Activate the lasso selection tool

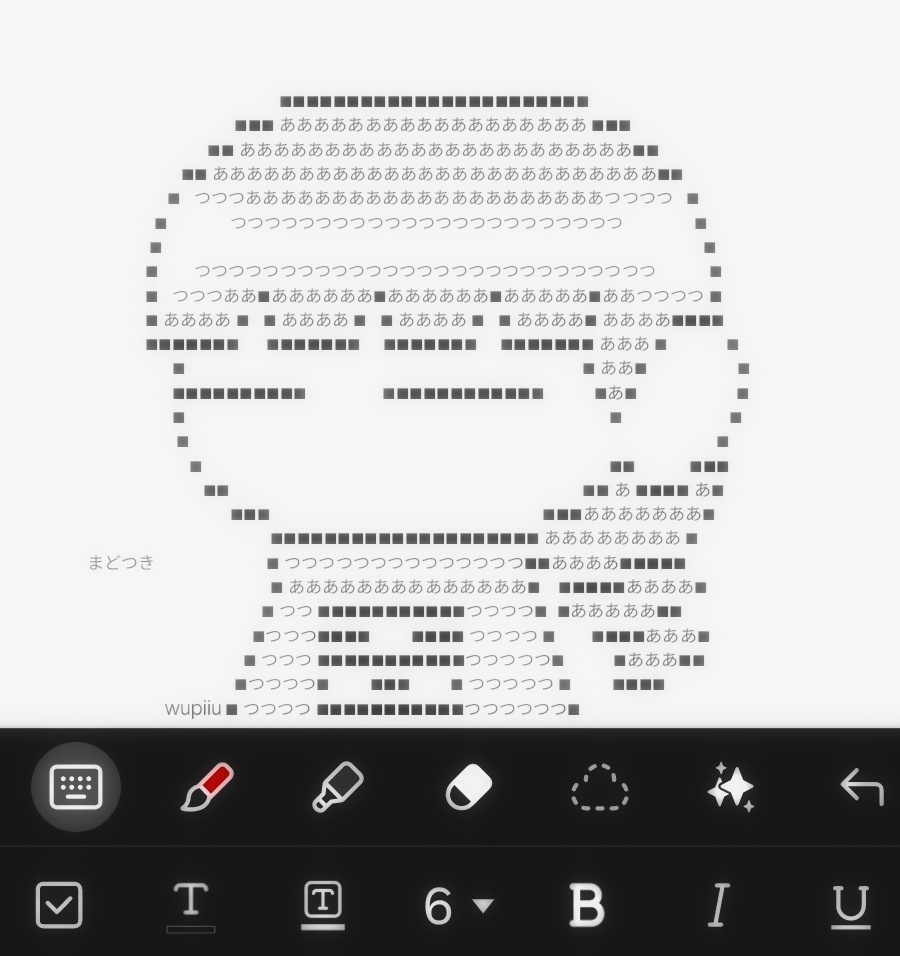point(599,787)
